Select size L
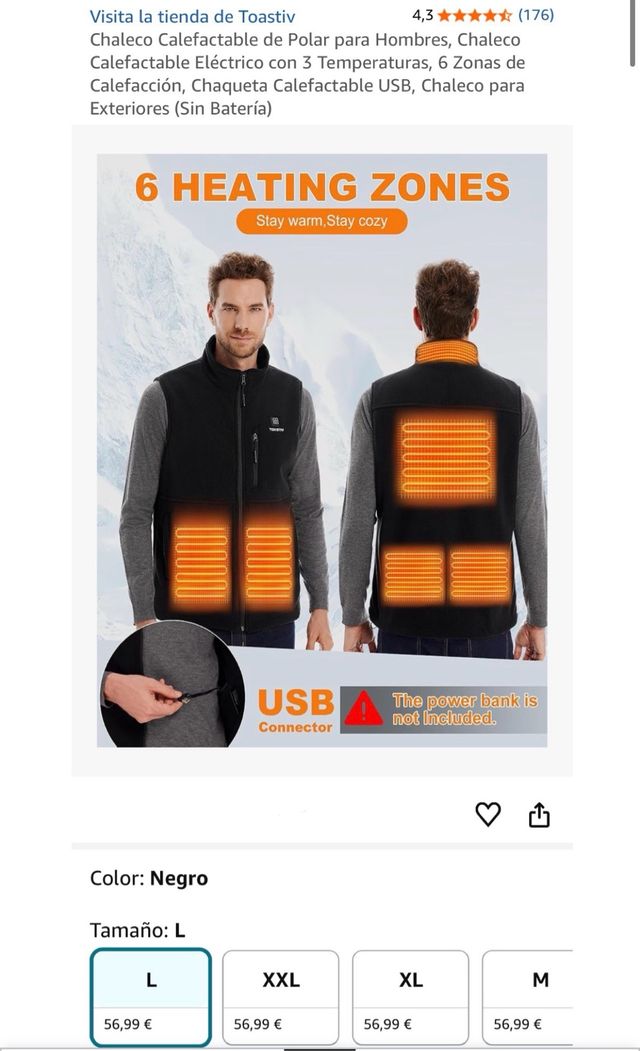 click(151, 996)
